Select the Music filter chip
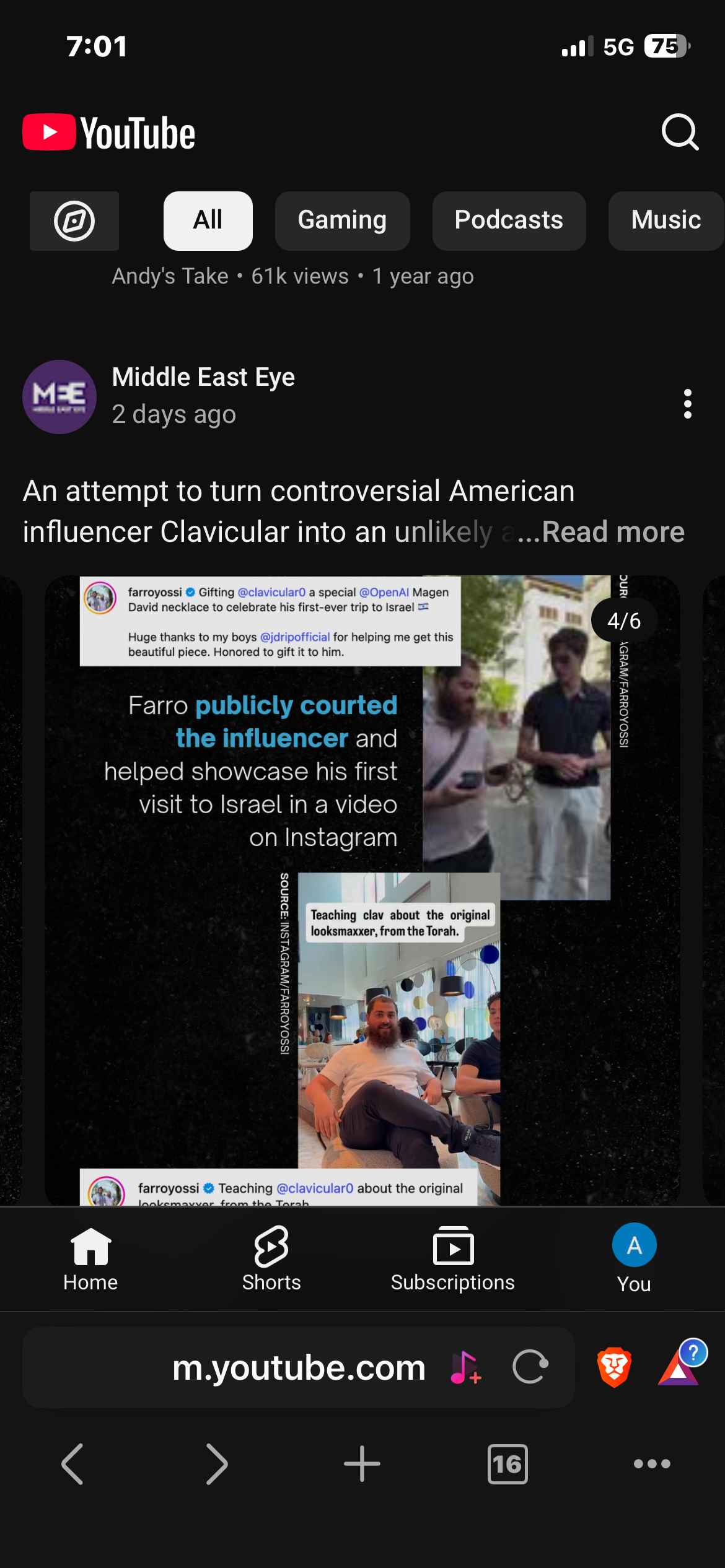The image size is (725, 1568). [x=666, y=221]
